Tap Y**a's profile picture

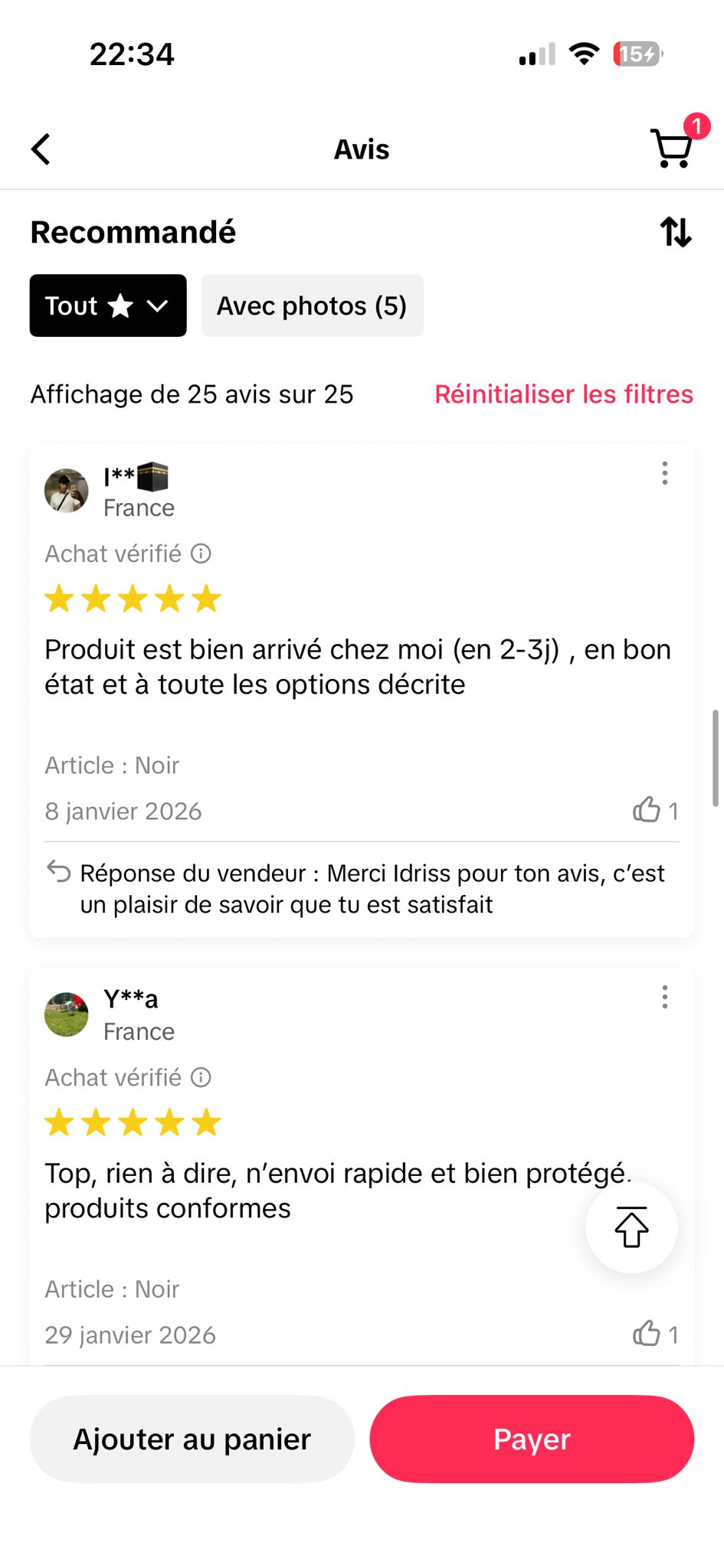(x=66, y=1013)
